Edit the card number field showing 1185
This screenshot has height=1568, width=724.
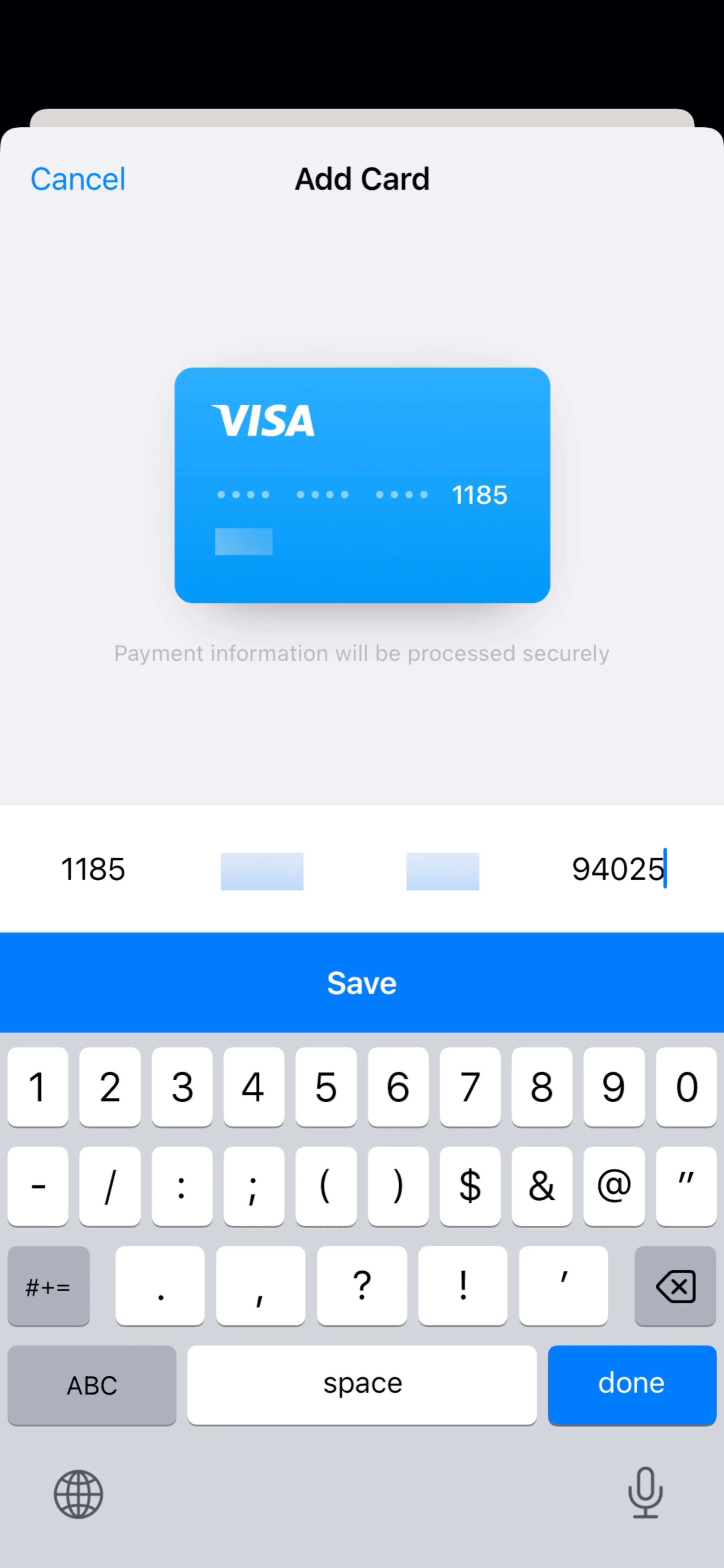93,869
